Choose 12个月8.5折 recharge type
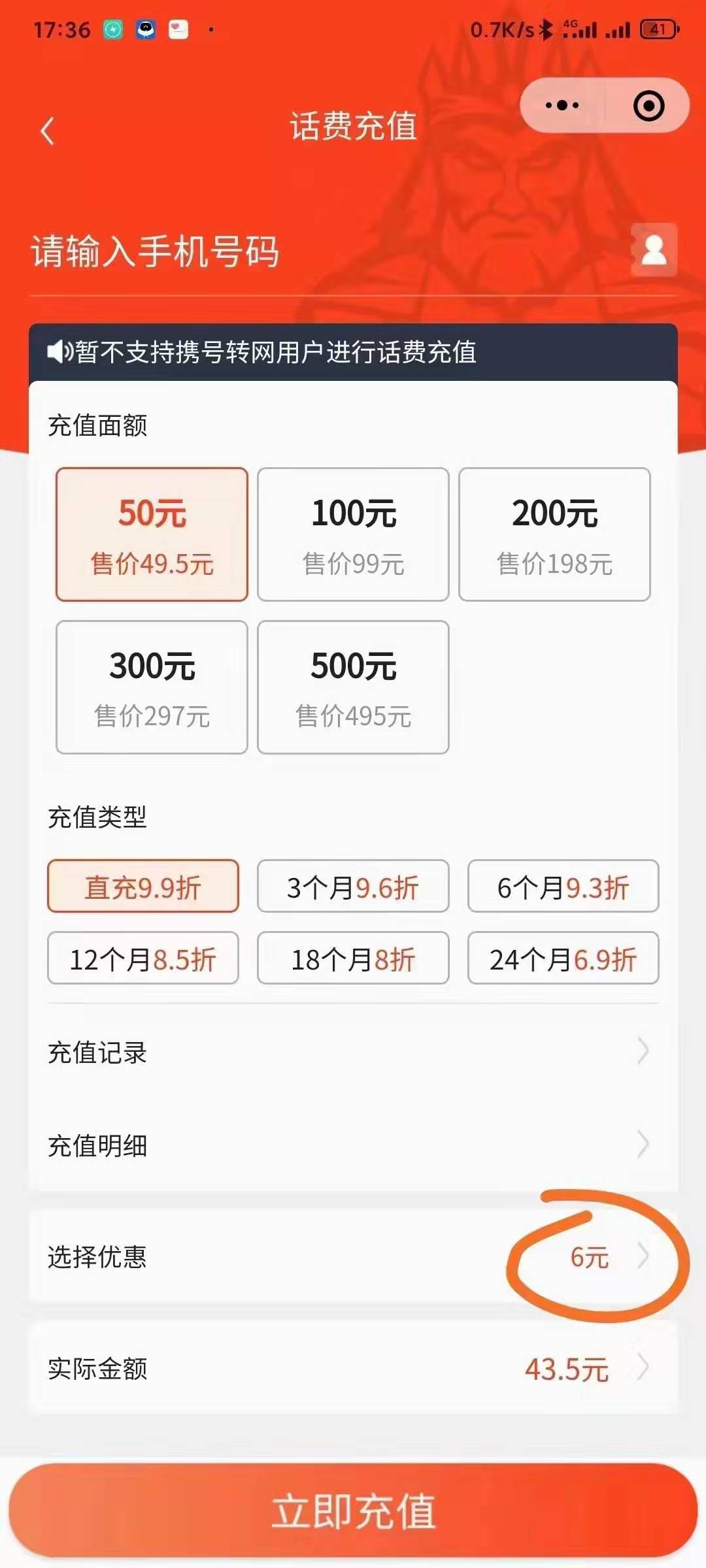Viewport: 706px width, 1568px height. pyautogui.click(x=143, y=958)
